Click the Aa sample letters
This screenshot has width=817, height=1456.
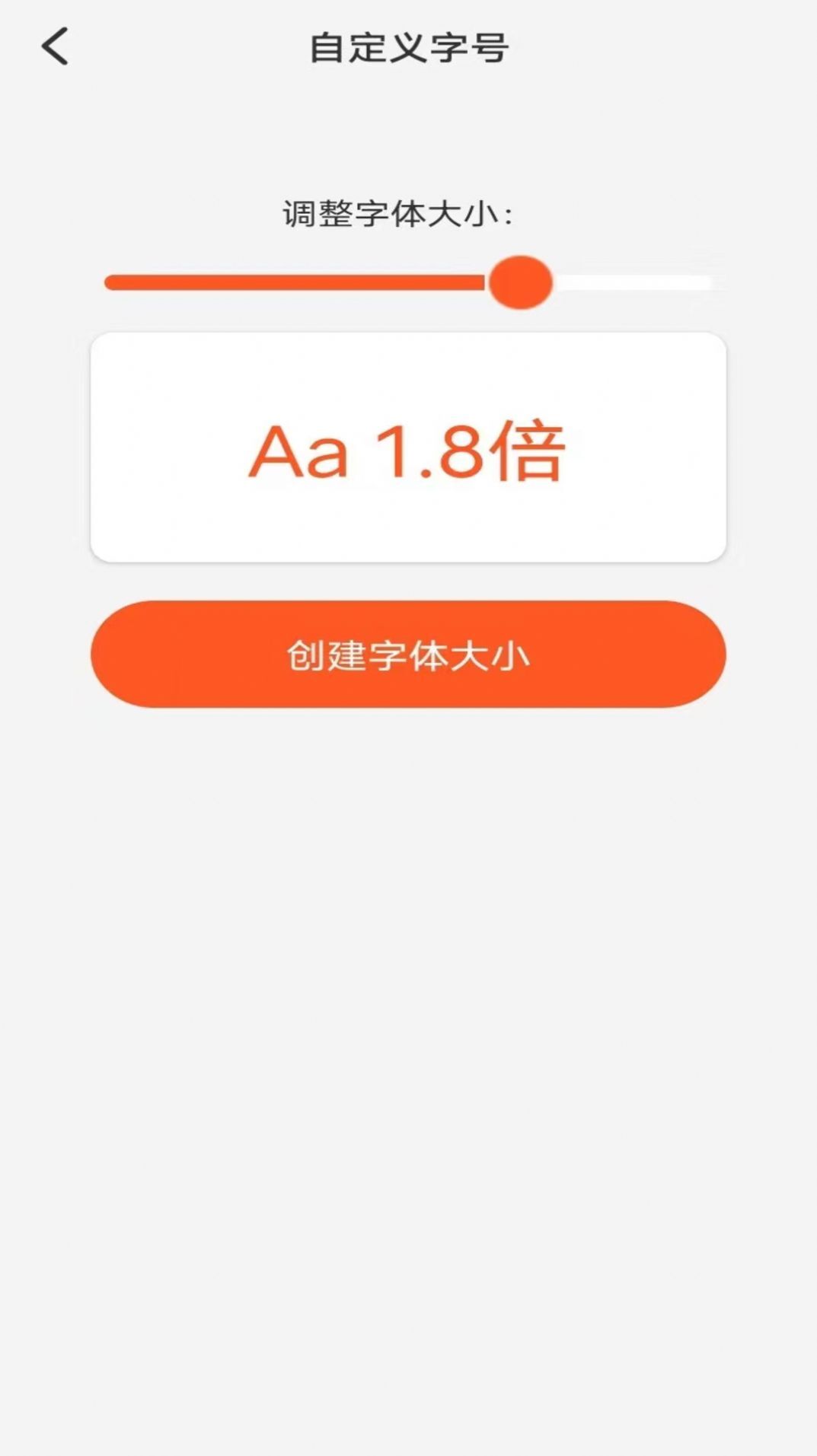coord(295,454)
